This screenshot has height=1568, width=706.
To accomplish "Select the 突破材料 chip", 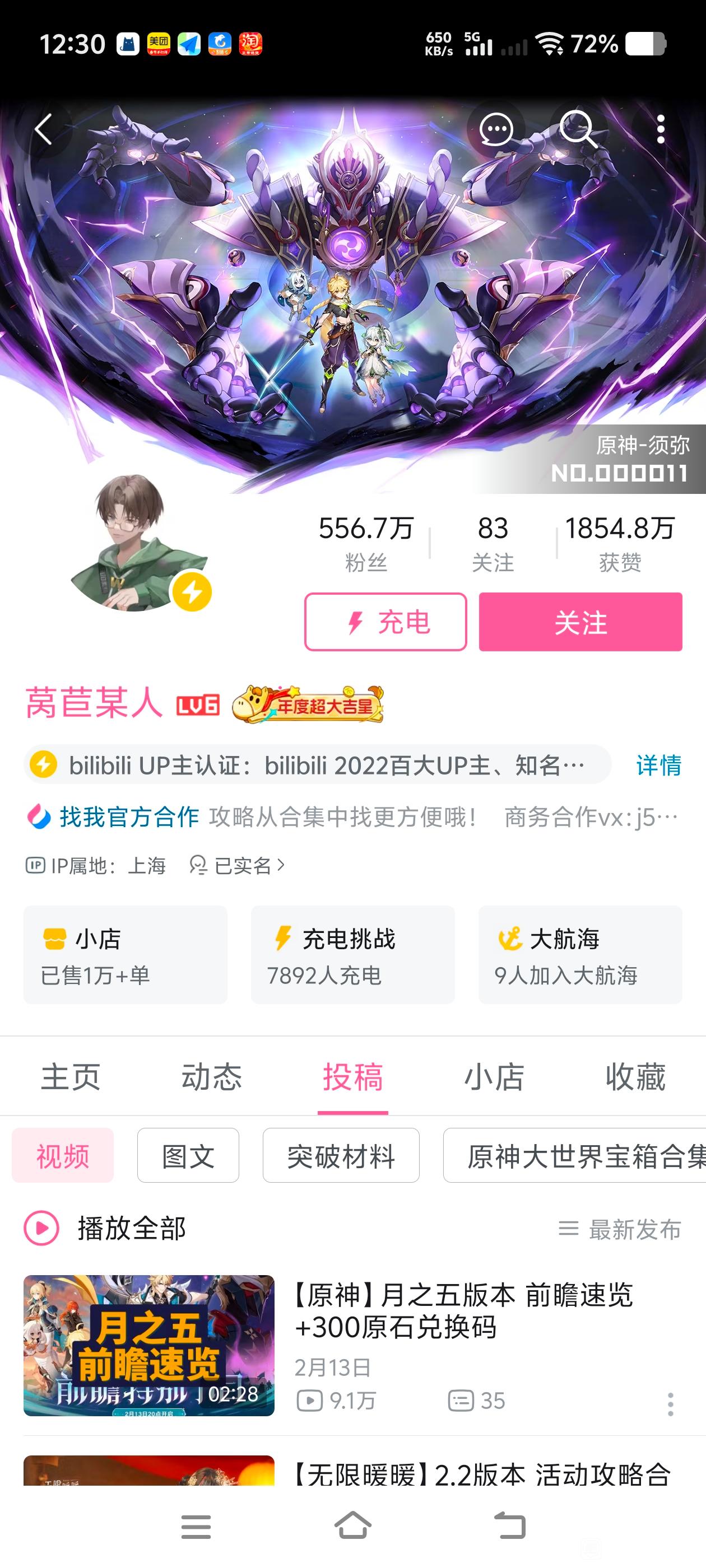I will pyautogui.click(x=341, y=1156).
